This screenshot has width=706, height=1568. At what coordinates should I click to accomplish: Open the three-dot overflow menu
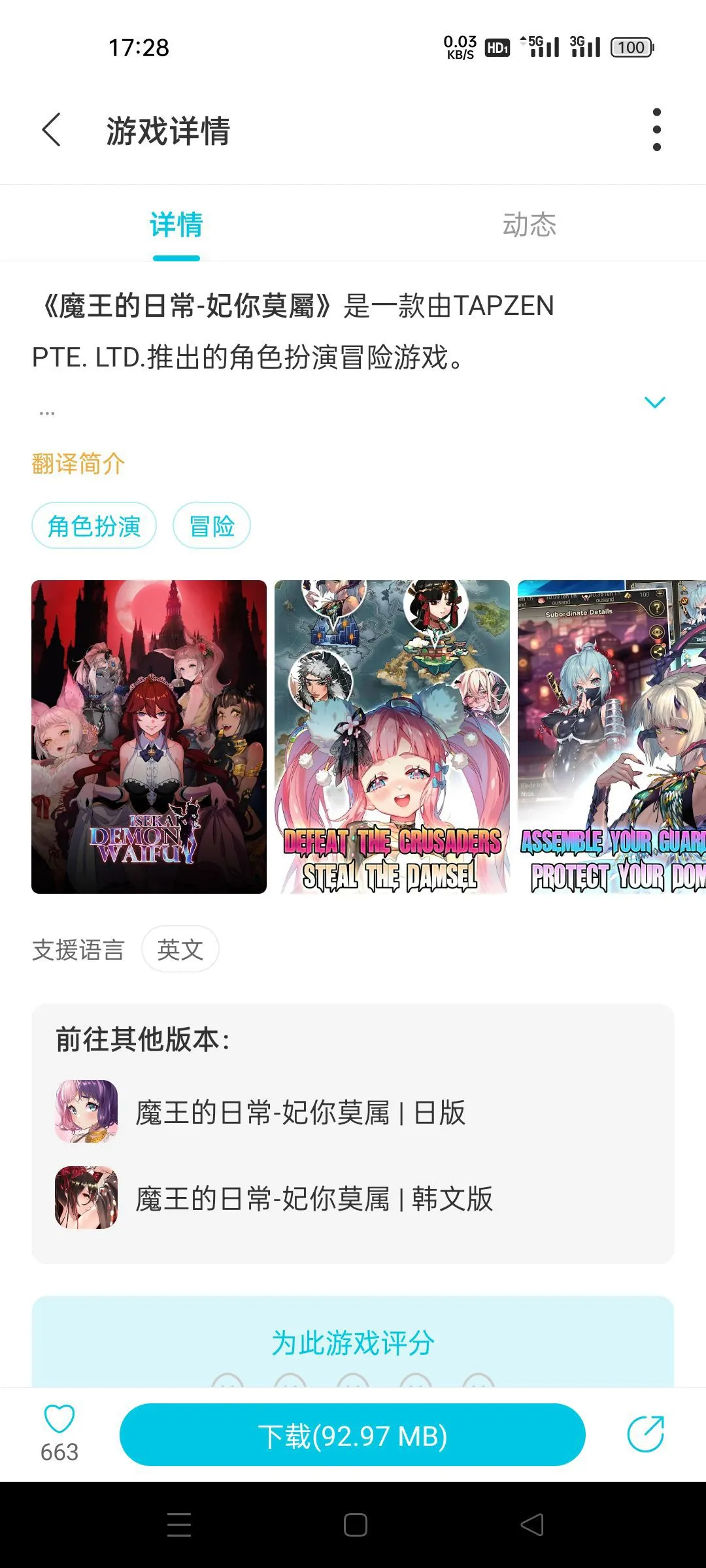656,130
